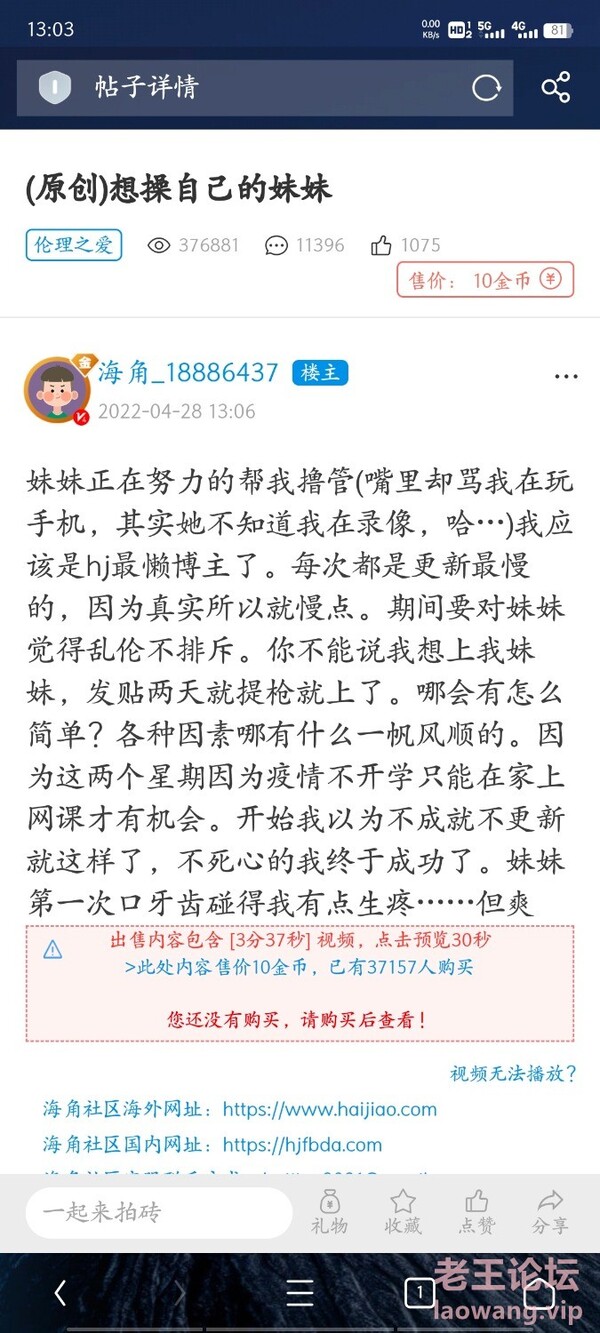Go back with the browser back arrow
The height and width of the screenshot is (1333, 600).
click(x=60, y=1293)
